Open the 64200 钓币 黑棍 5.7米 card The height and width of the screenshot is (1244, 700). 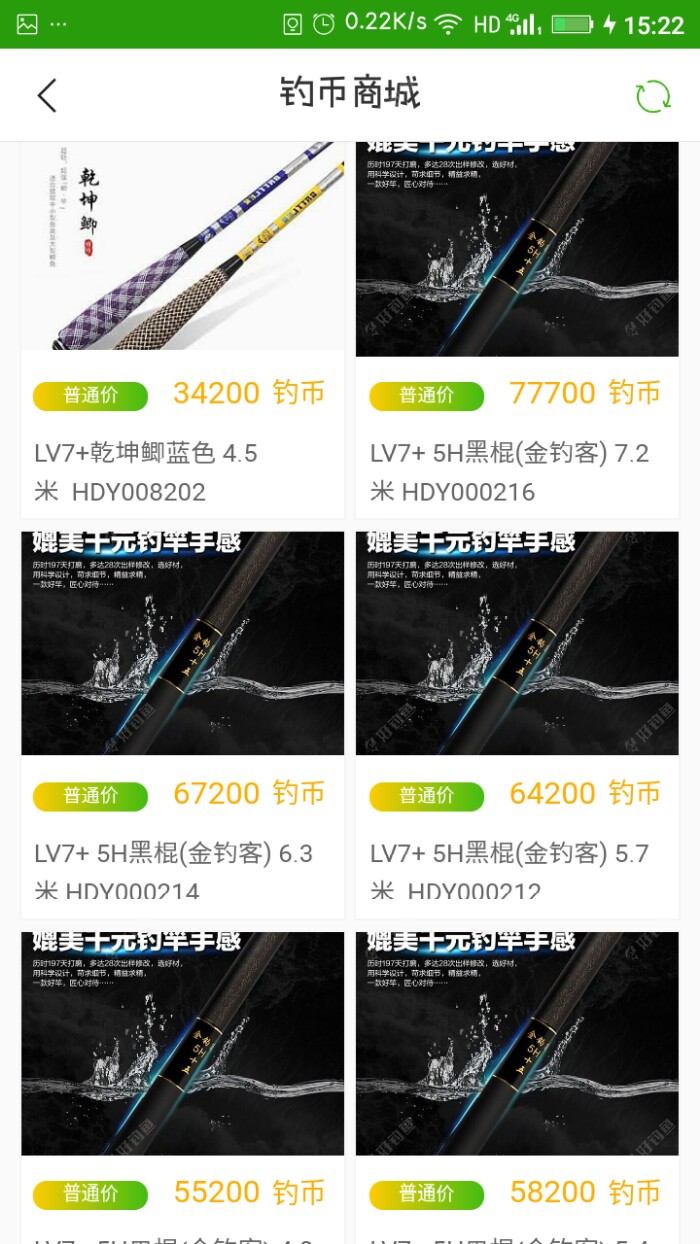pyautogui.click(x=517, y=725)
